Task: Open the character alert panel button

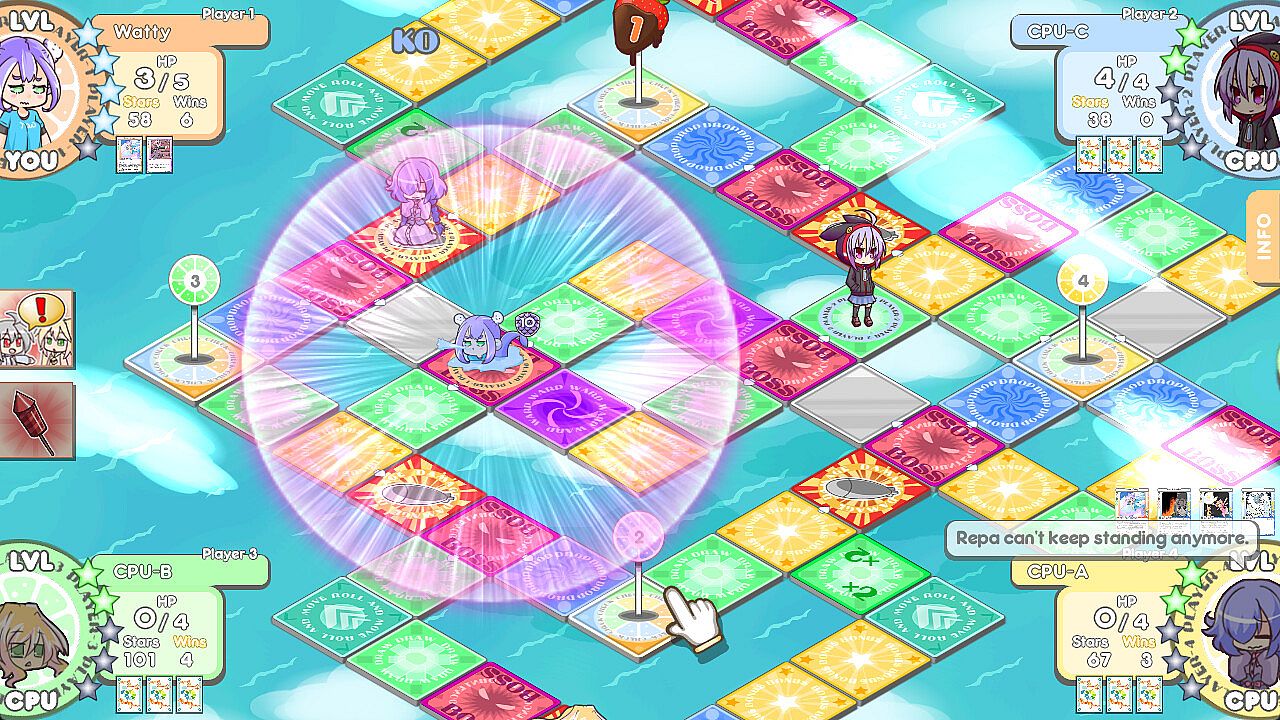Action: [37, 329]
